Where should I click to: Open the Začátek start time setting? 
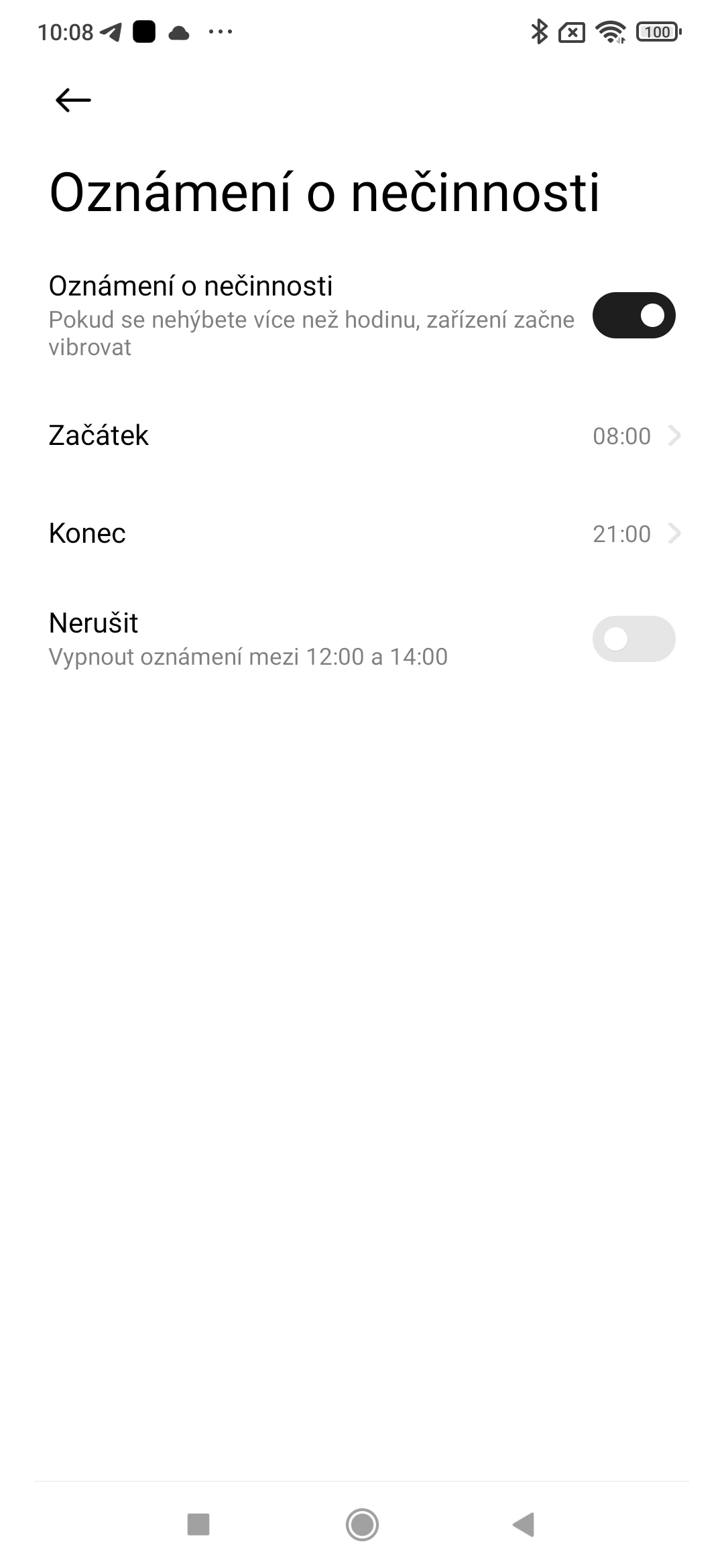coord(362,436)
